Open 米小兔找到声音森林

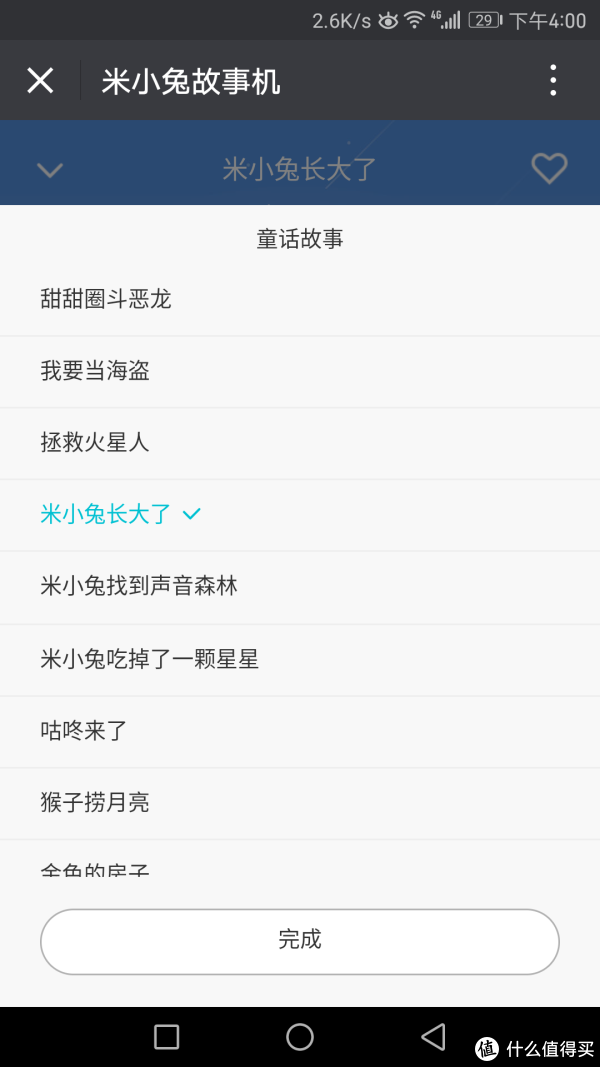pos(300,587)
